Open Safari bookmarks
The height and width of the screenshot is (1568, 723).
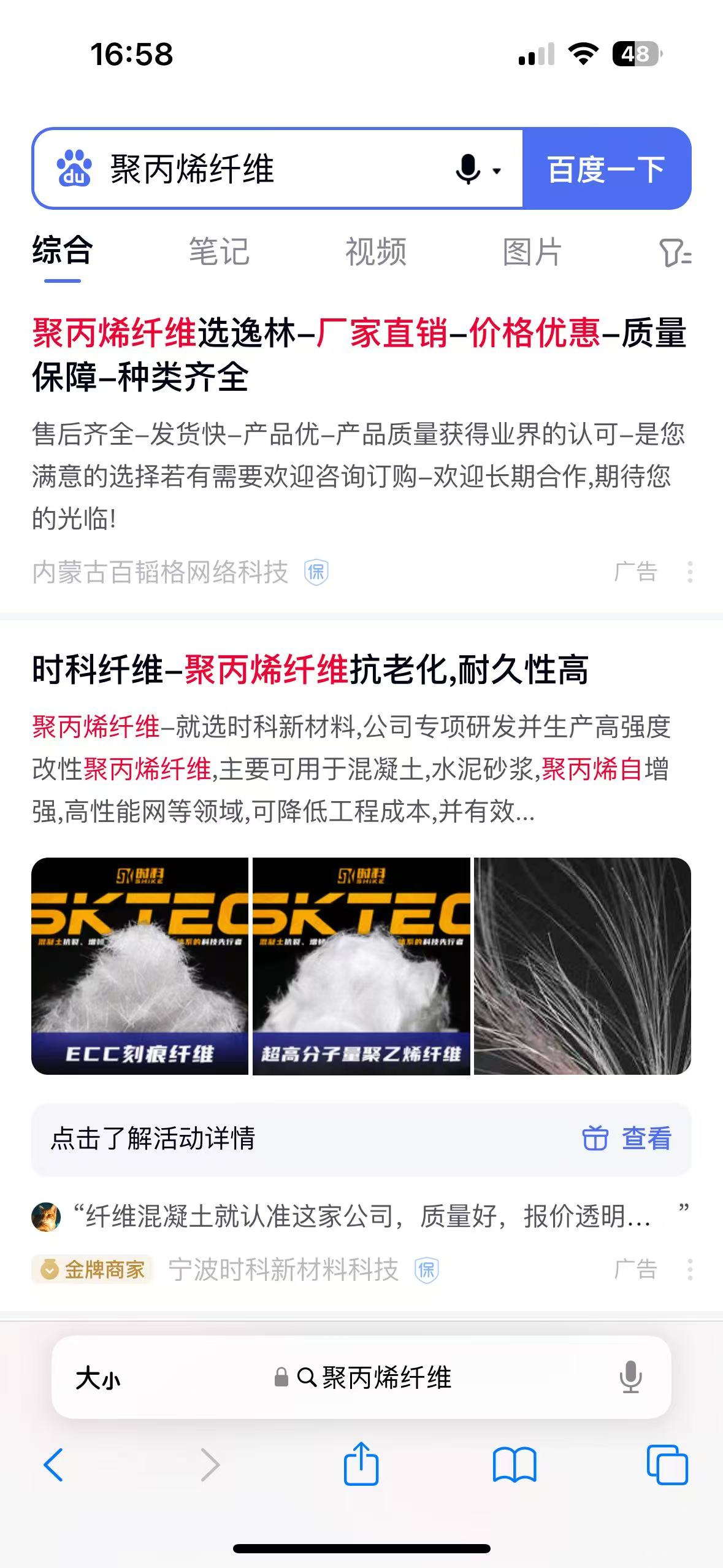[x=515, y=1465]
